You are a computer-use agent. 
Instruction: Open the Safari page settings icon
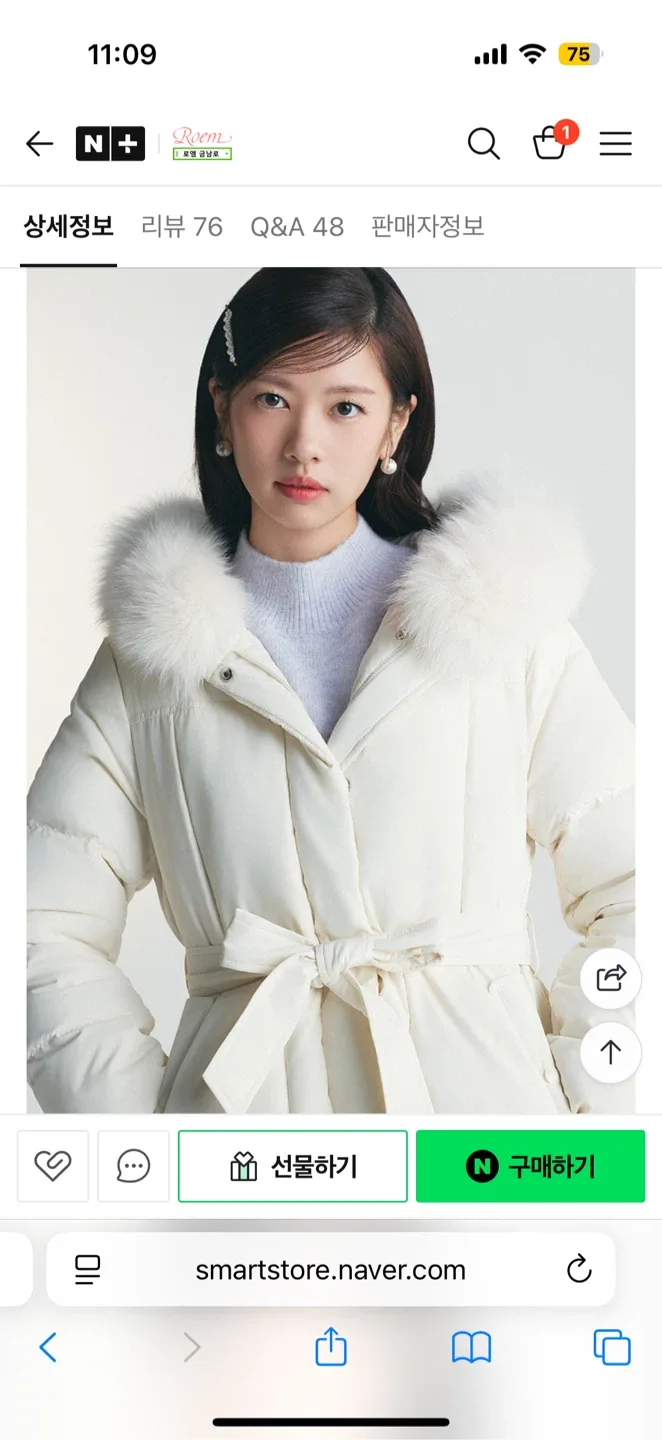coord(88,1270)
